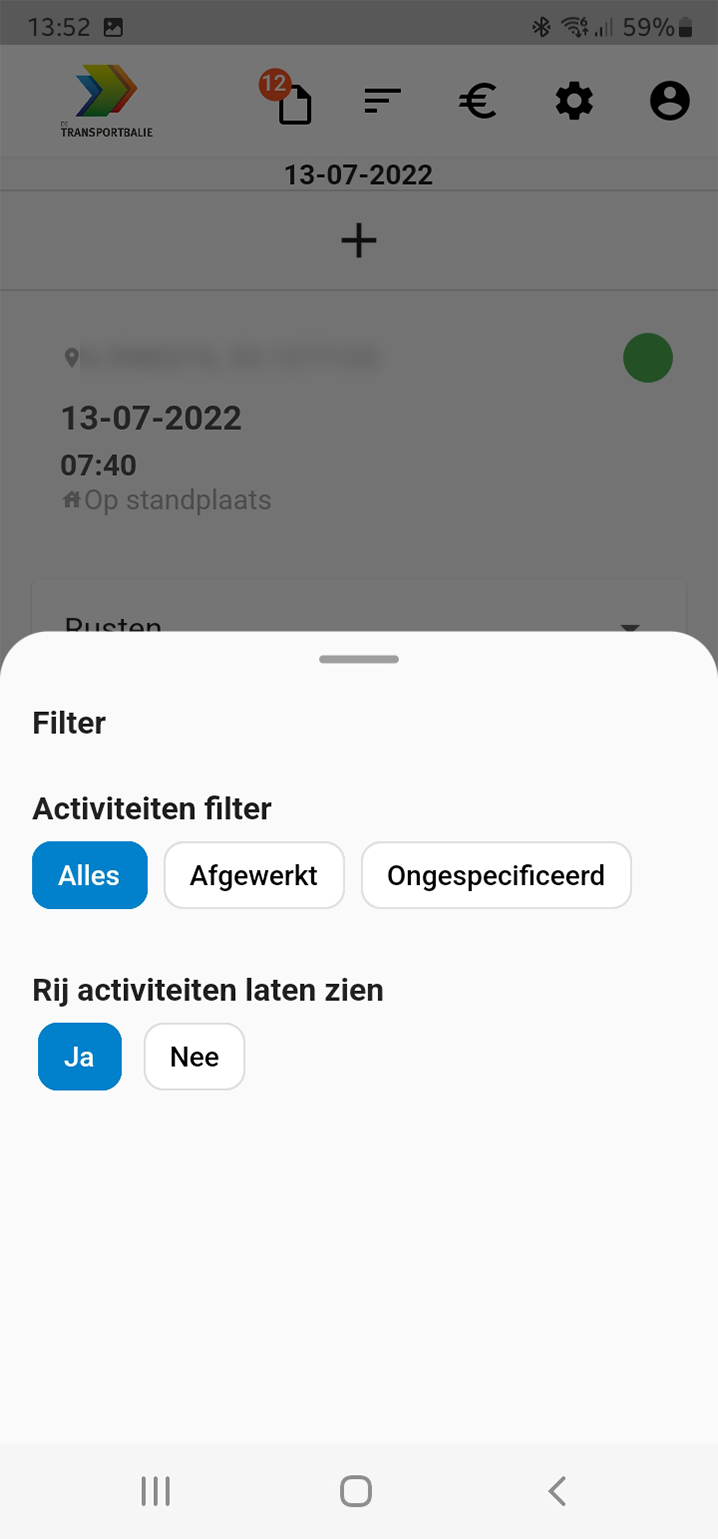Go back with the system back button

557,1491
